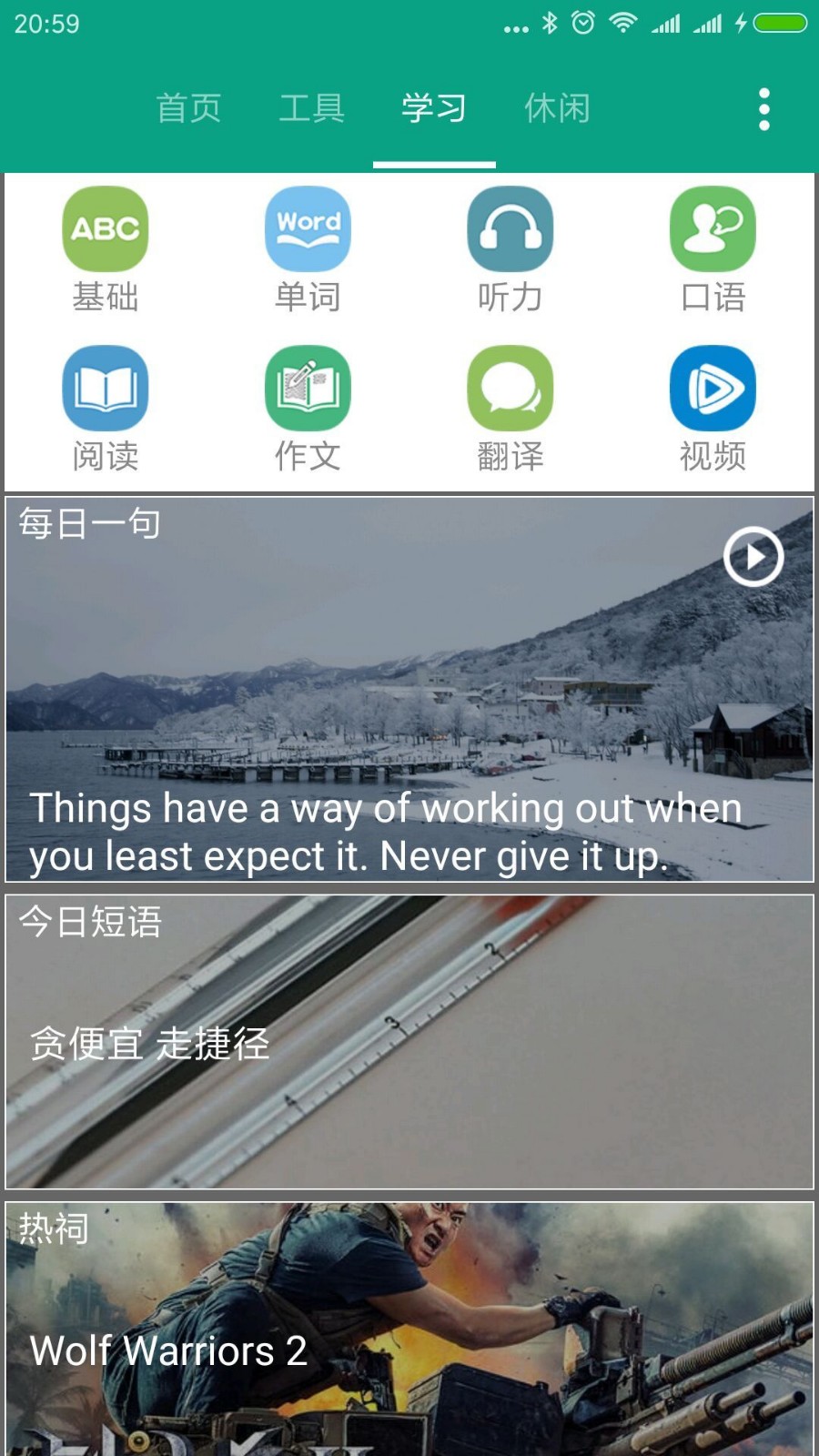The image size is (819, 1456).
Task: Select the 单词 Word vocabulary icon
Action: pyautogui.click(x=307, y=230)
